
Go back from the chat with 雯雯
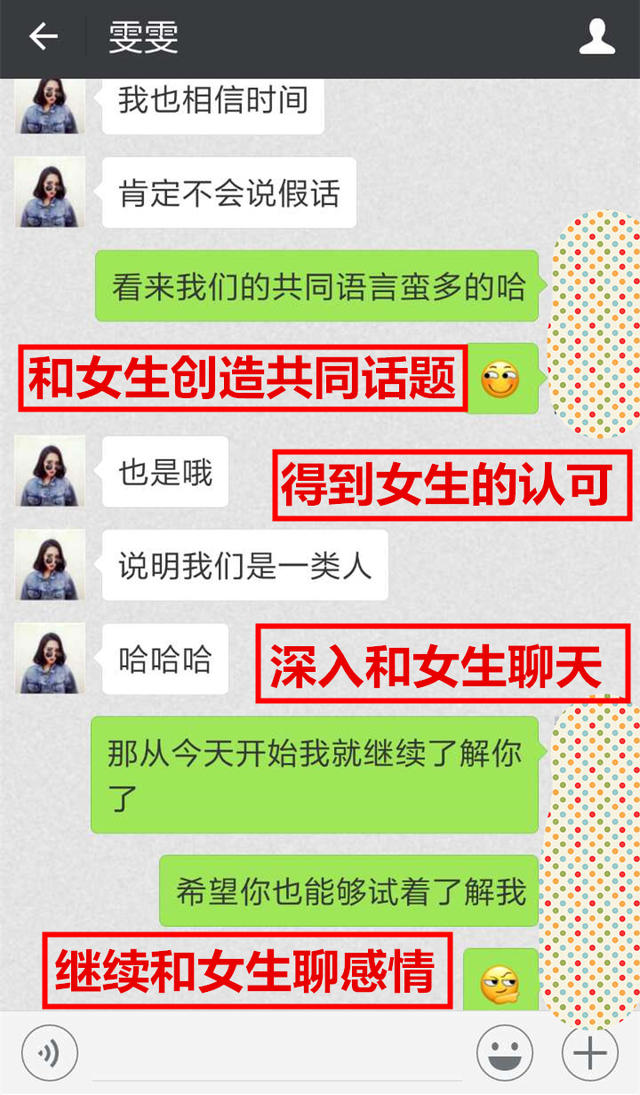[42, 38]
